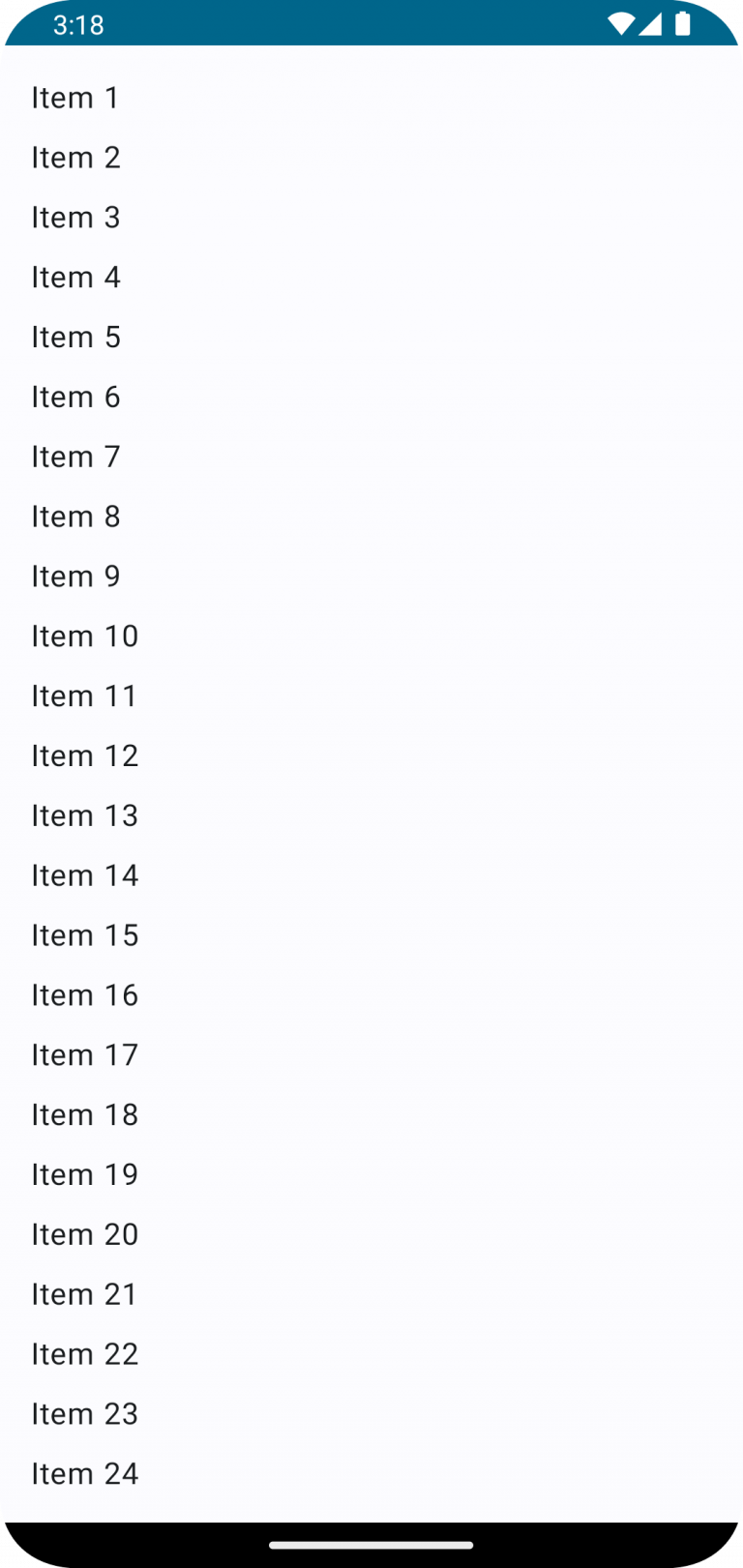Select Item 9

[371, 577]
